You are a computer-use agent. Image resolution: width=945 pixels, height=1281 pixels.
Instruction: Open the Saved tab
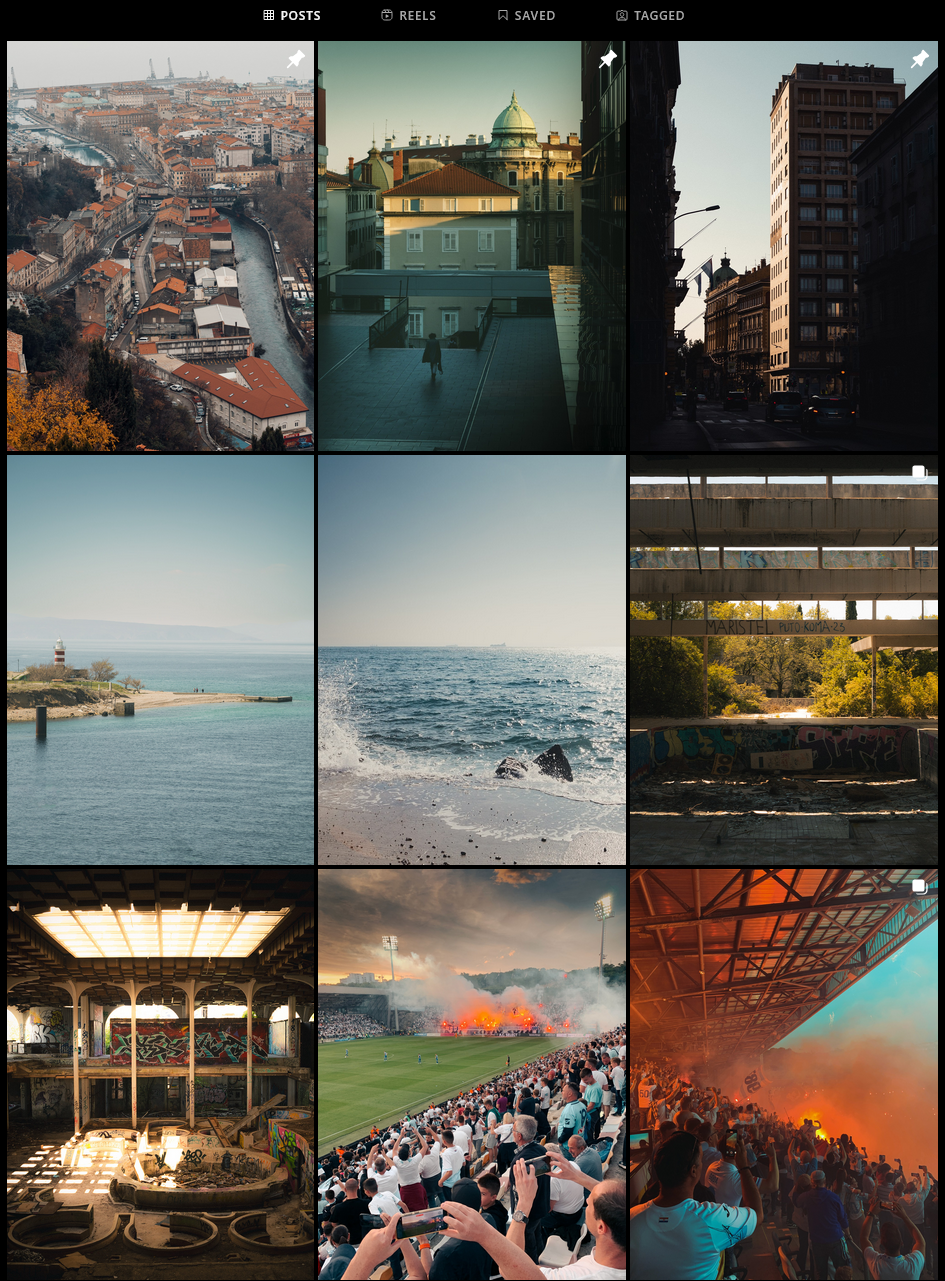point(526,16)
